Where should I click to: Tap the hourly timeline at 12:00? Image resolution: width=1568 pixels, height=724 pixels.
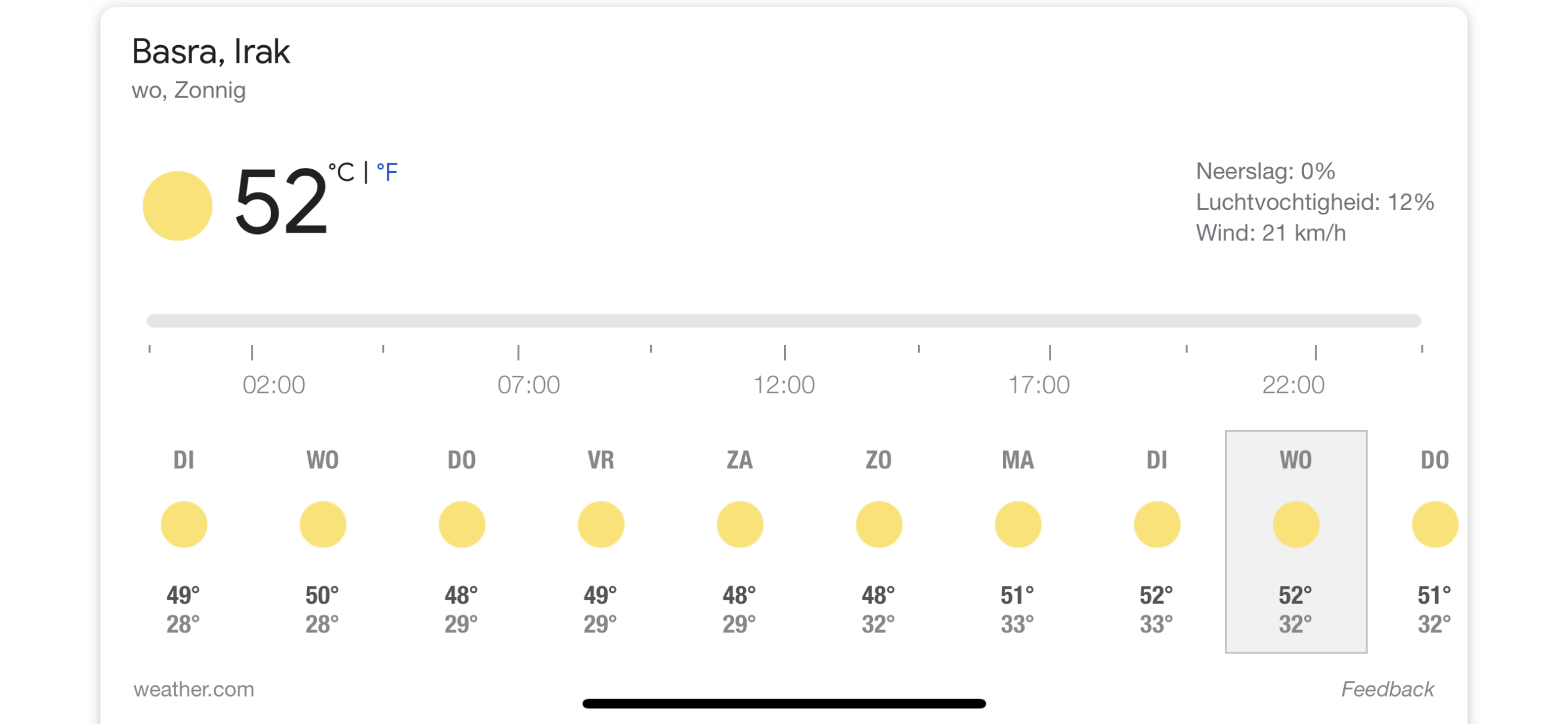(784, 321)
